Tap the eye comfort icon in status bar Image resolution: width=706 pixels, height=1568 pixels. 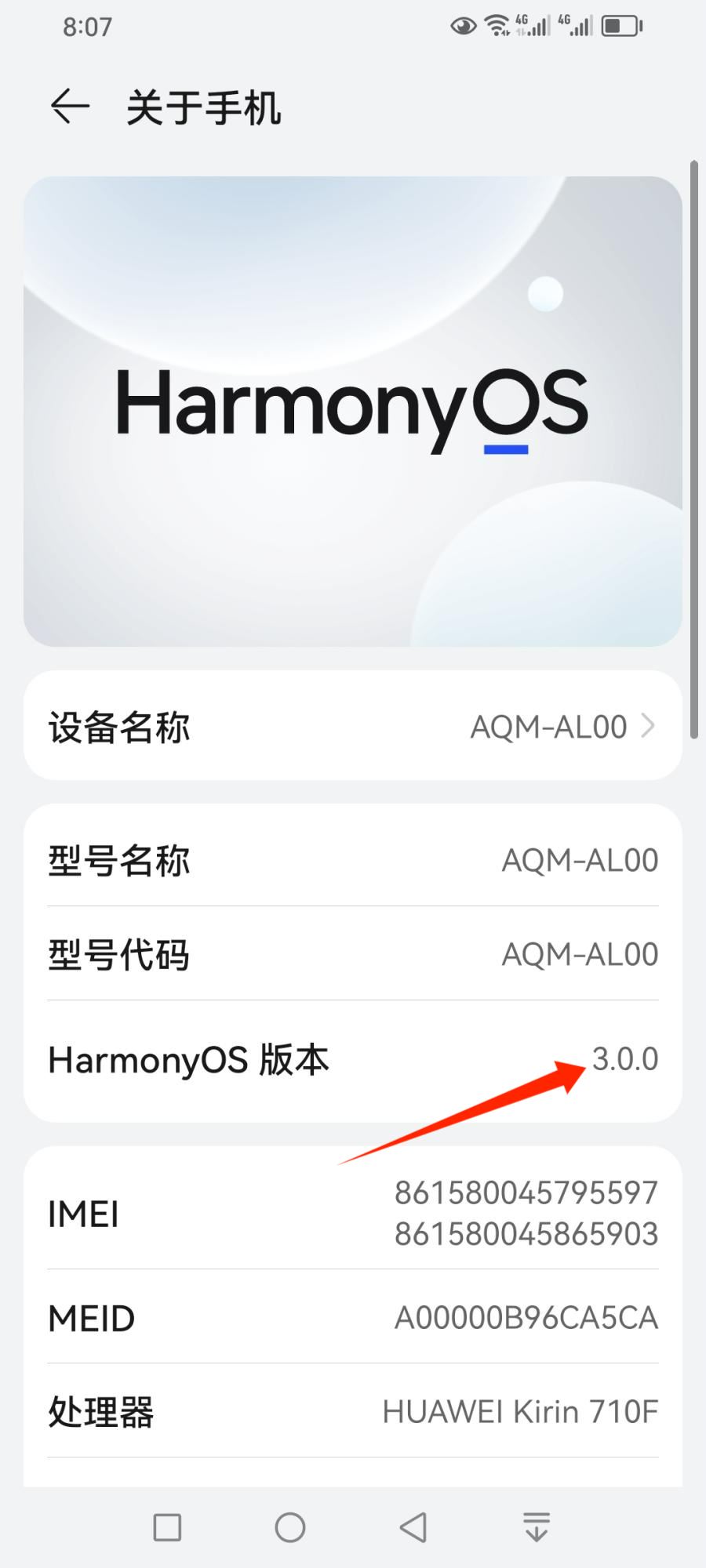point(463,26)
